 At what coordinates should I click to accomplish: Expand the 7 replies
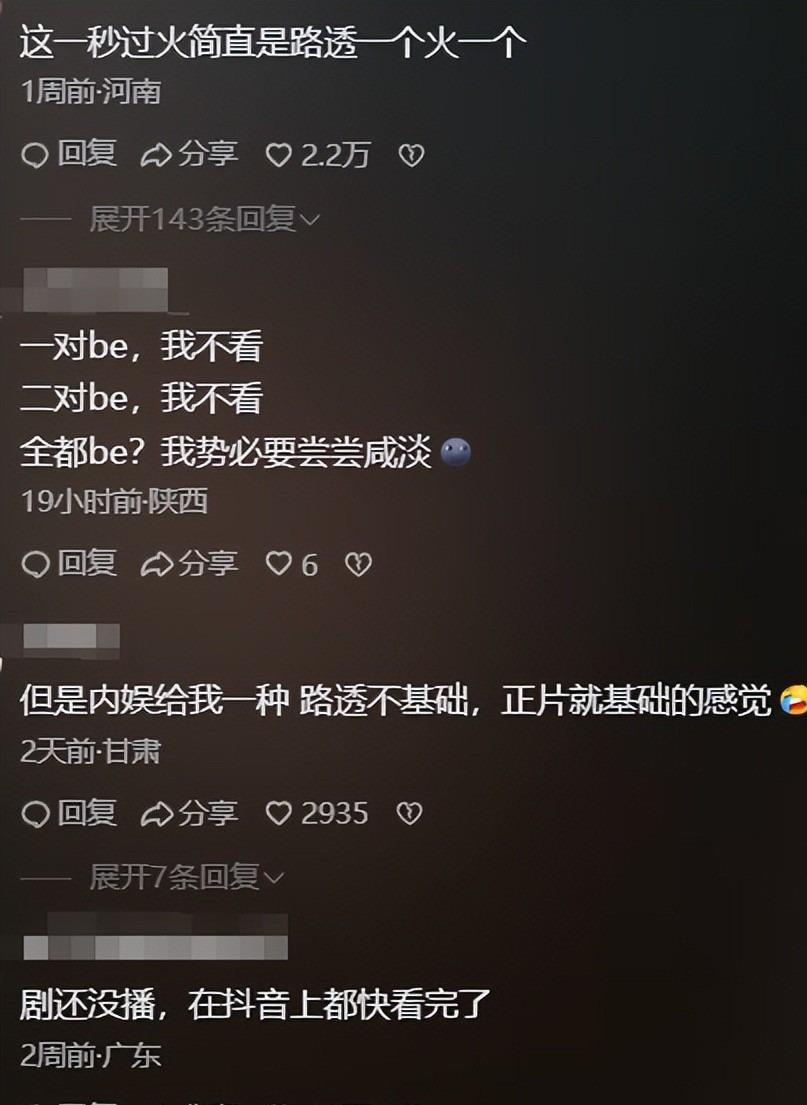pyautogui.click(x=186, y=878)
